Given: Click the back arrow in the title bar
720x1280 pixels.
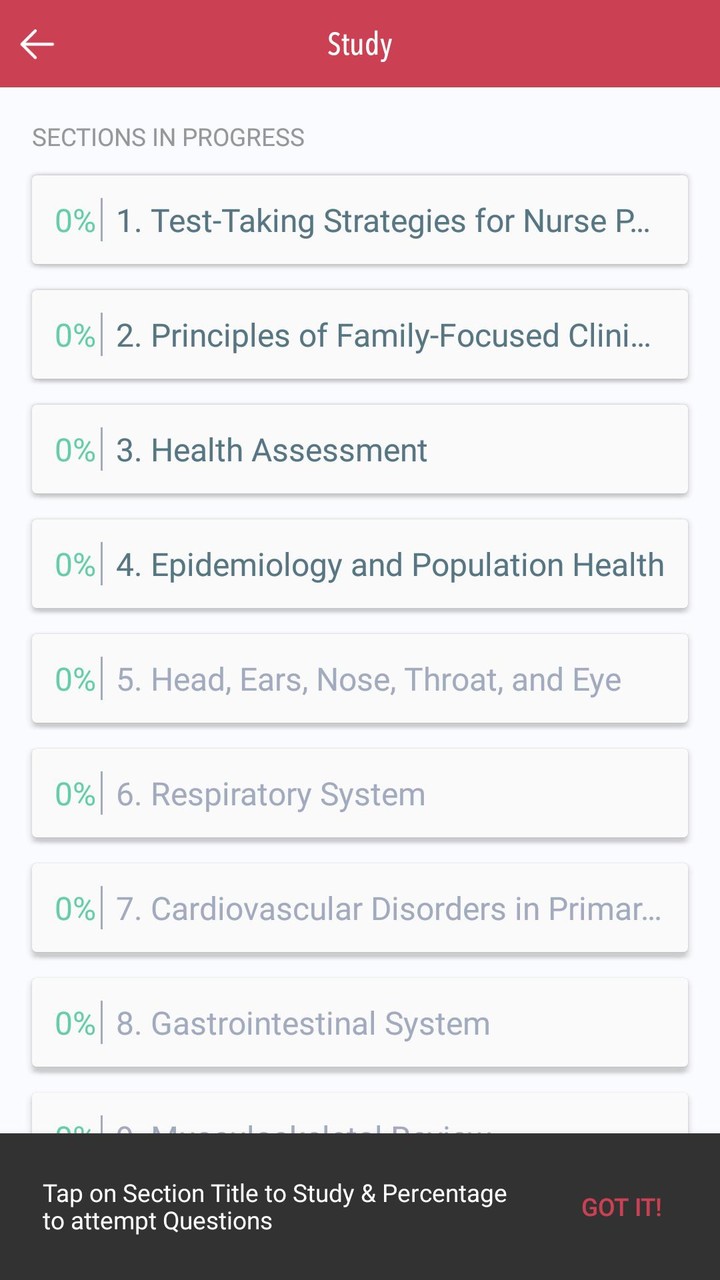Looking at the screenshot, I should [37, 44].
